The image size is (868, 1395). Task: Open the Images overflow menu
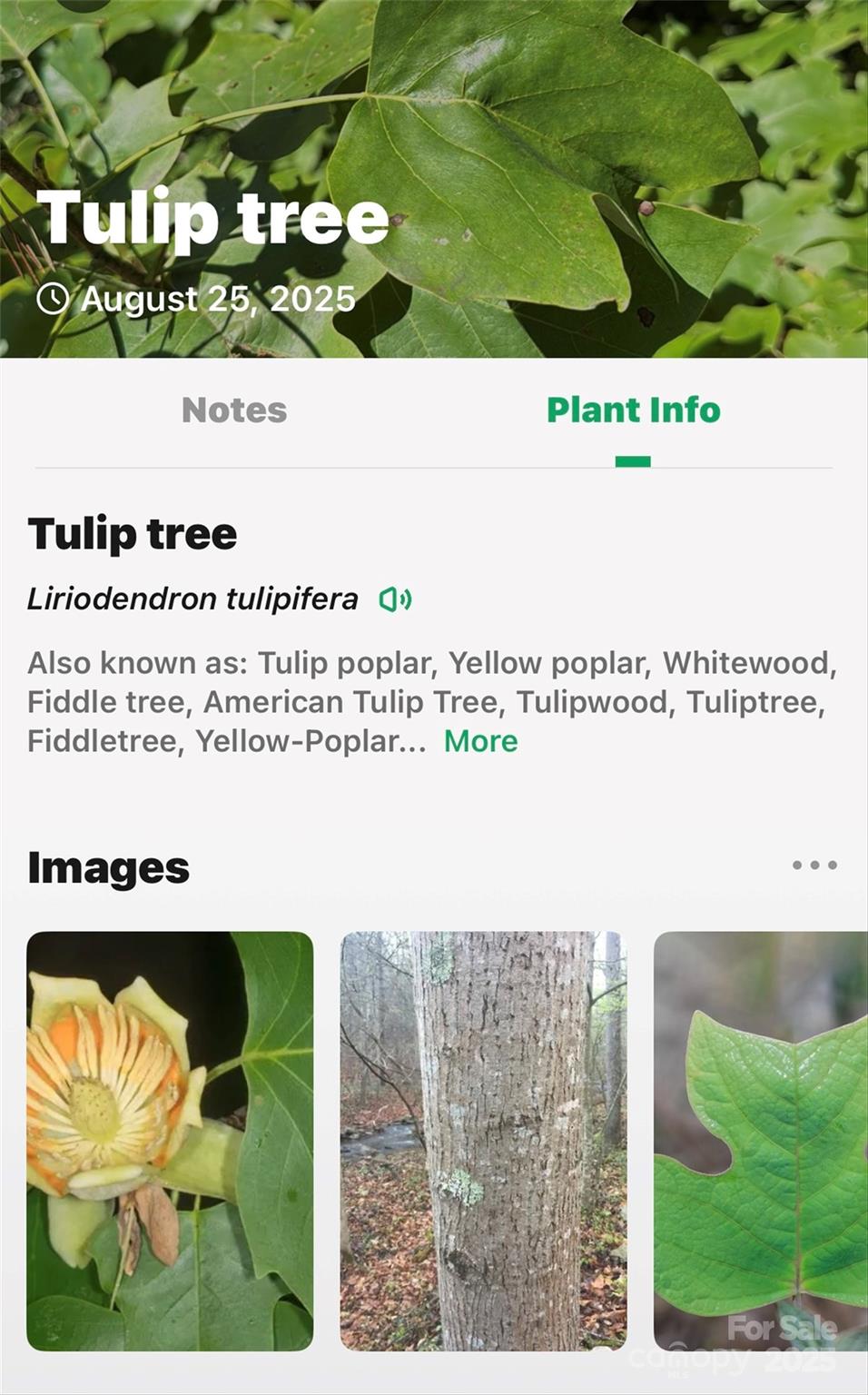pyautogui.click(x=814, y=865)
